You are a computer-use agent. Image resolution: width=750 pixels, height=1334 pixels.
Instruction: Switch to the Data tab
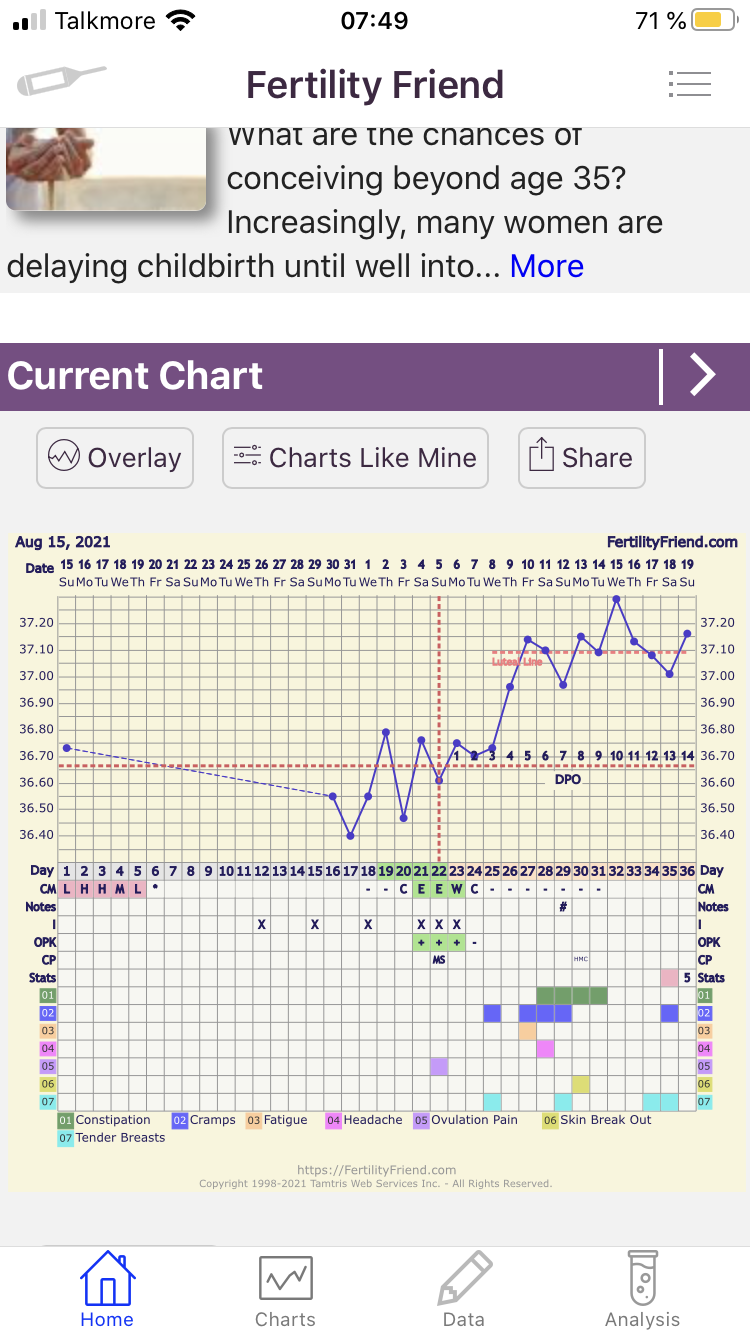pyautogui.click(x=464, y=1290)
